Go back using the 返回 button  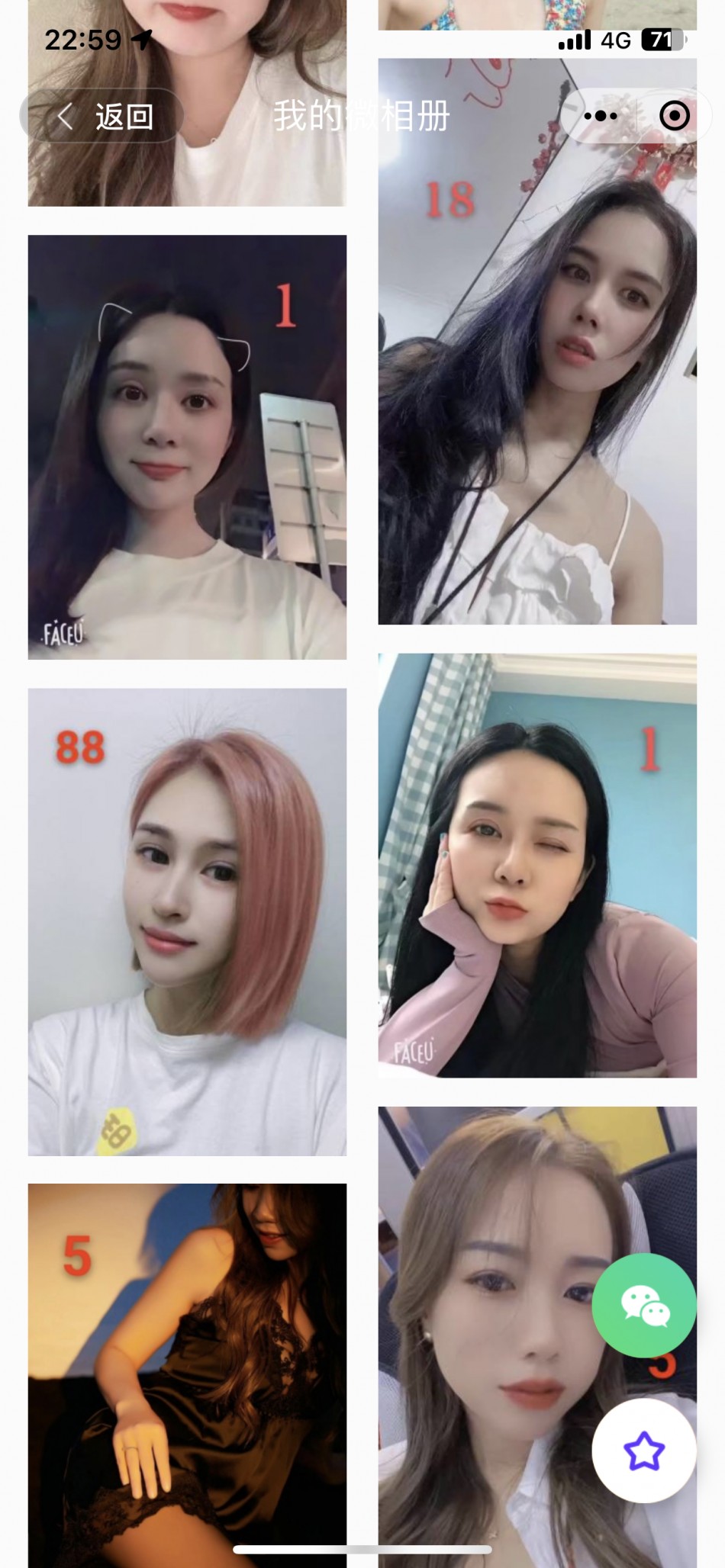pos(103,117)
